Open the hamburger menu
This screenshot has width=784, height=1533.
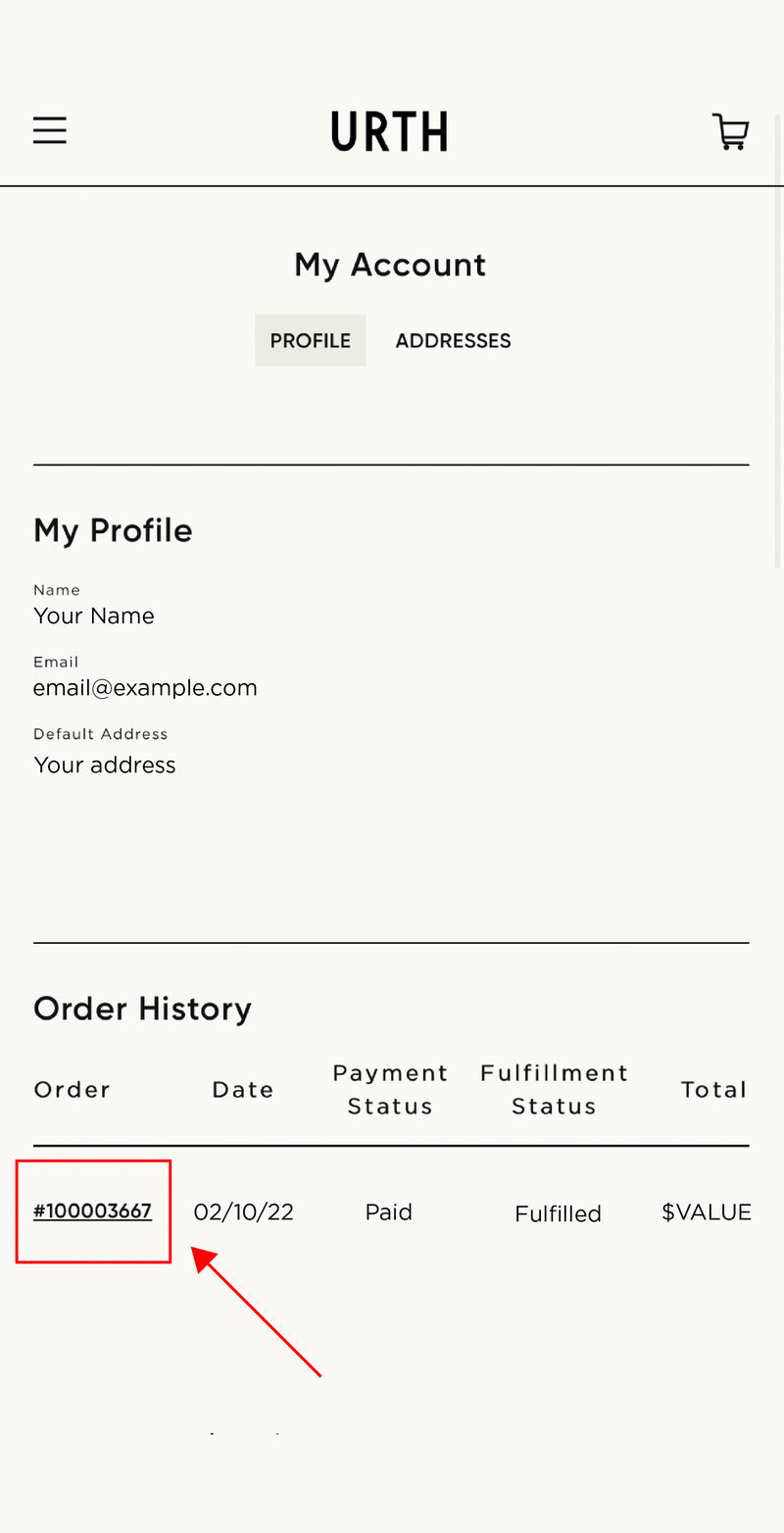click(50, 130)
